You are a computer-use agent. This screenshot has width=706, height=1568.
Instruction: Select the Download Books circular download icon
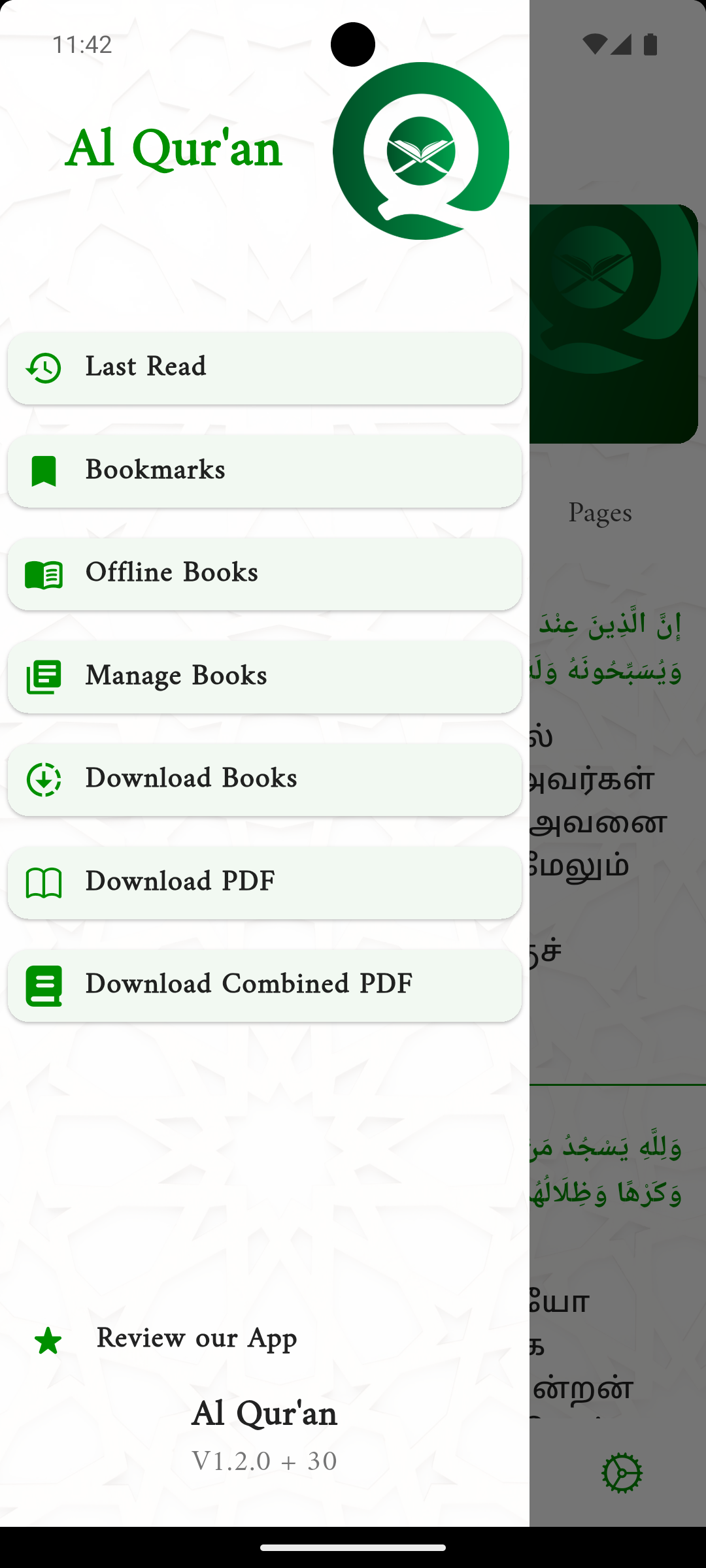pyautogui.click(x=43, y=779)
